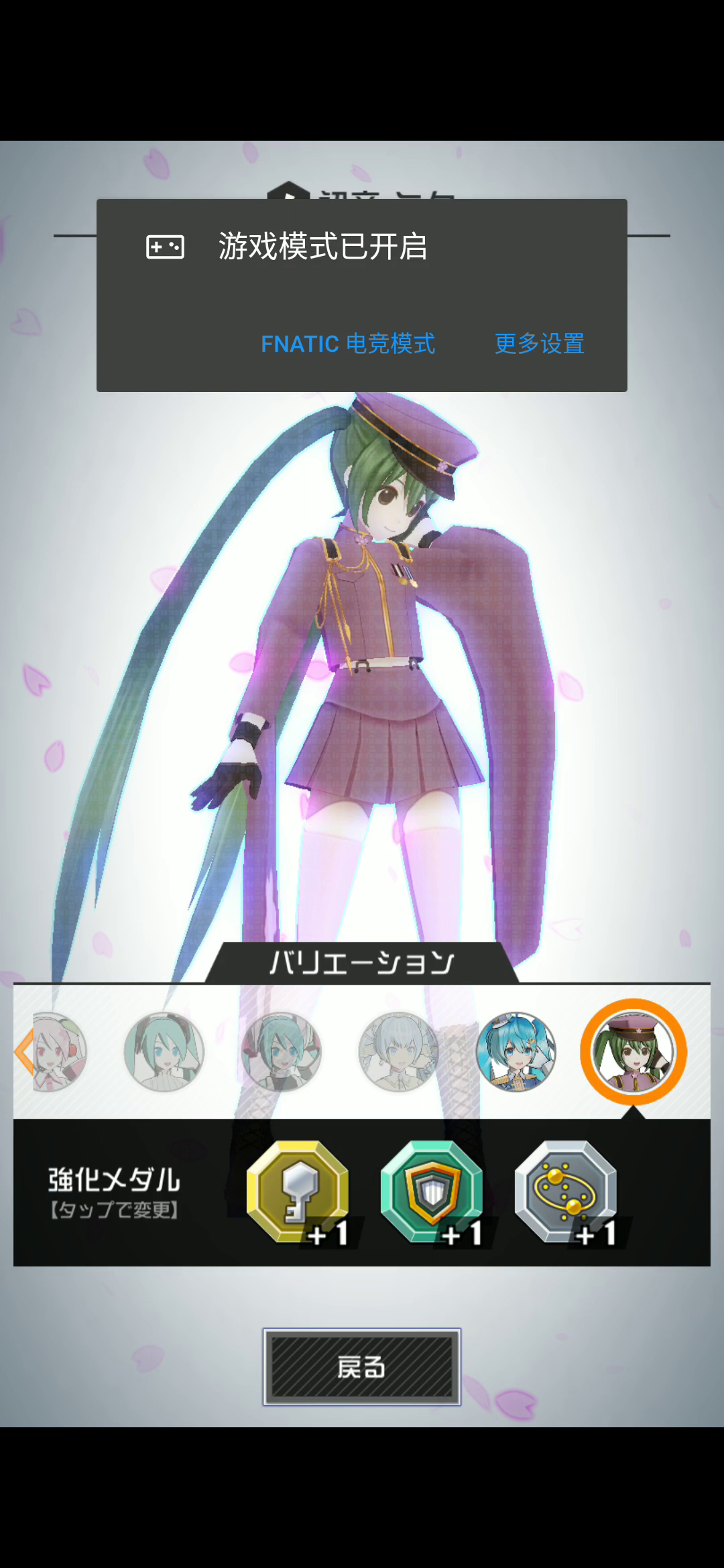Tap the 戻る button to go back
The image size is (724, 1568).
pyautogui.click(x=362, y=1367)
